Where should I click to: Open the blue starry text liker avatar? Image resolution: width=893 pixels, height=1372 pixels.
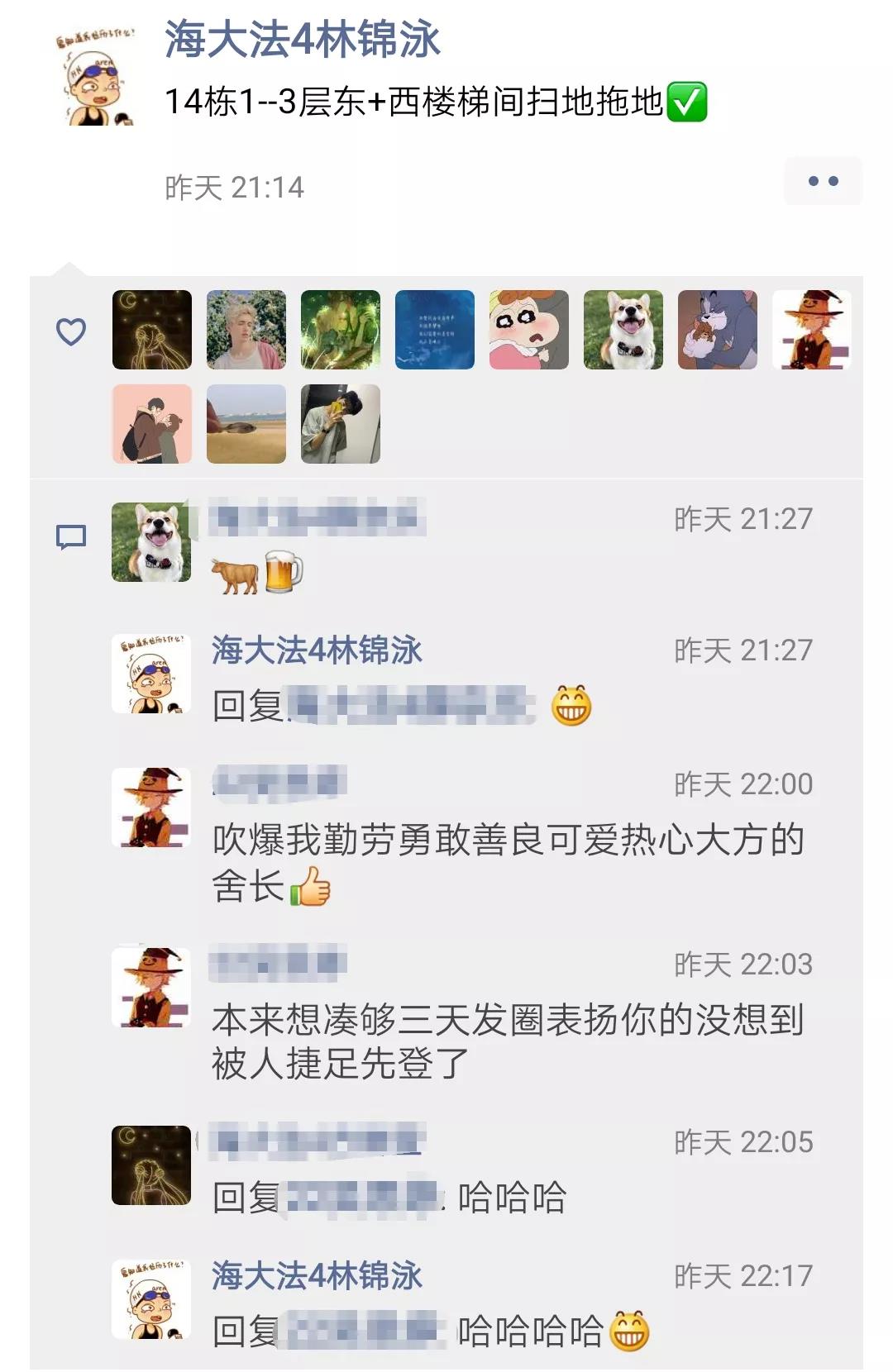coord(434,329)
